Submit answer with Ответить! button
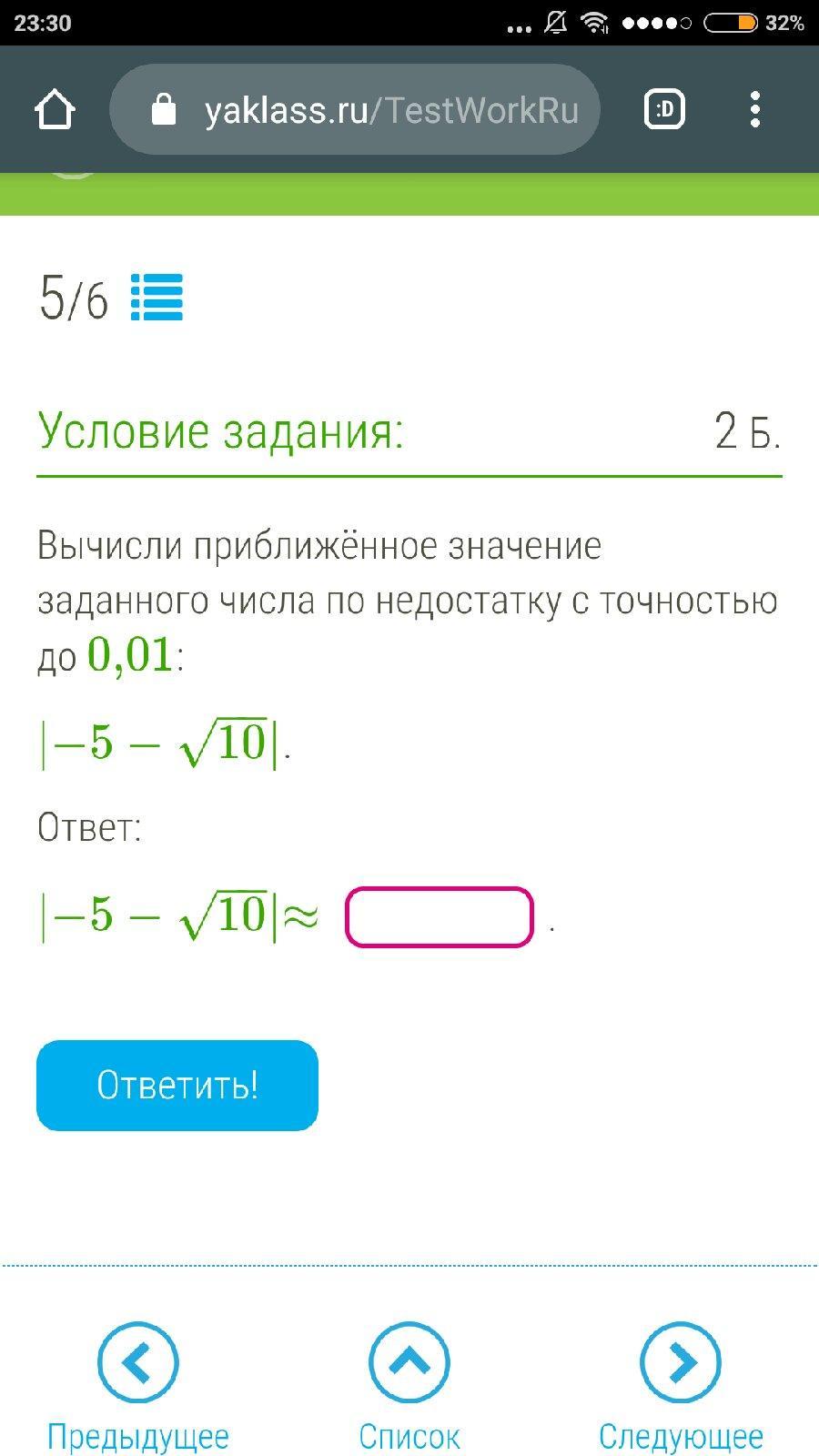 [177, 1086]
